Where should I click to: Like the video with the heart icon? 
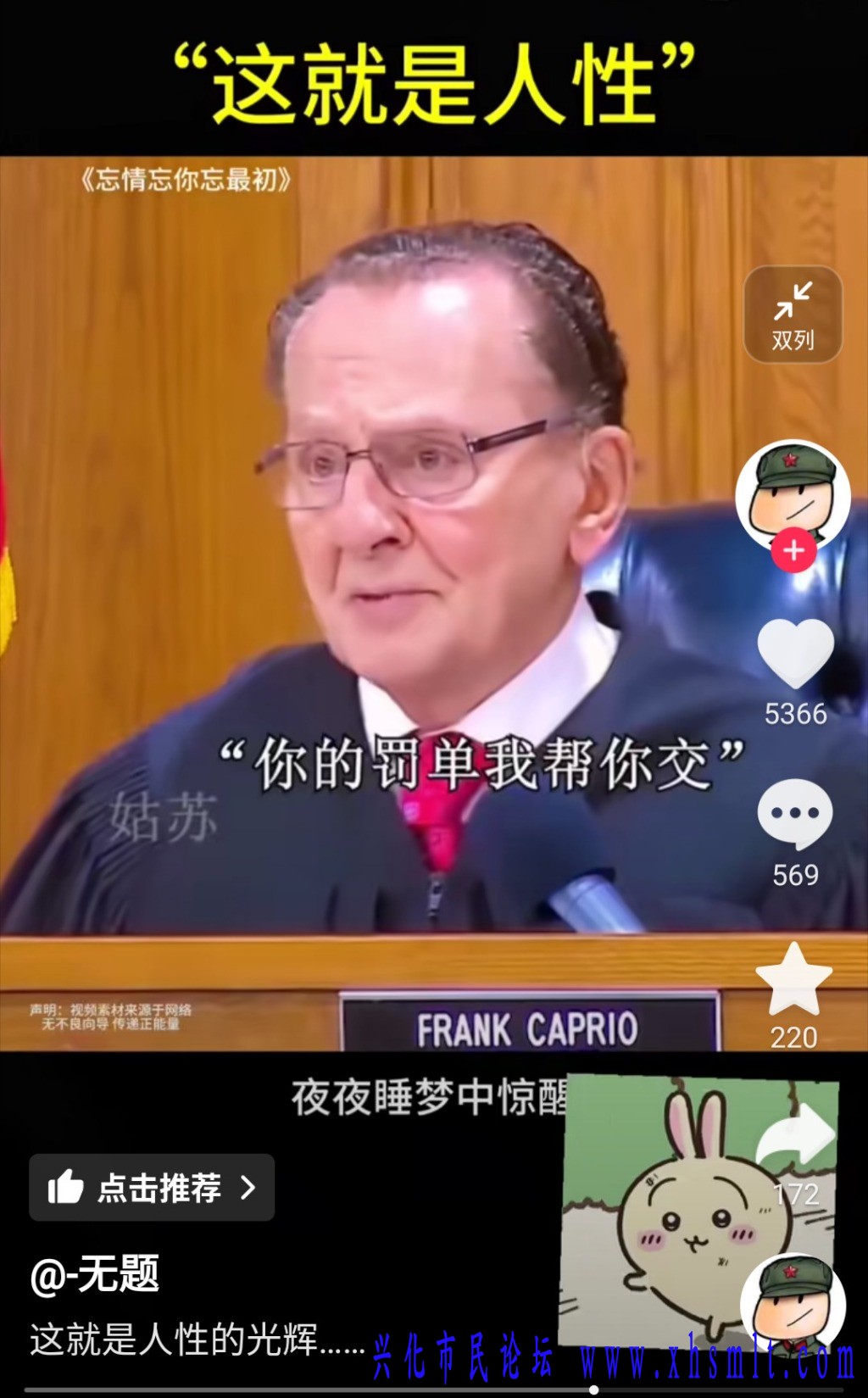point(795,653)
